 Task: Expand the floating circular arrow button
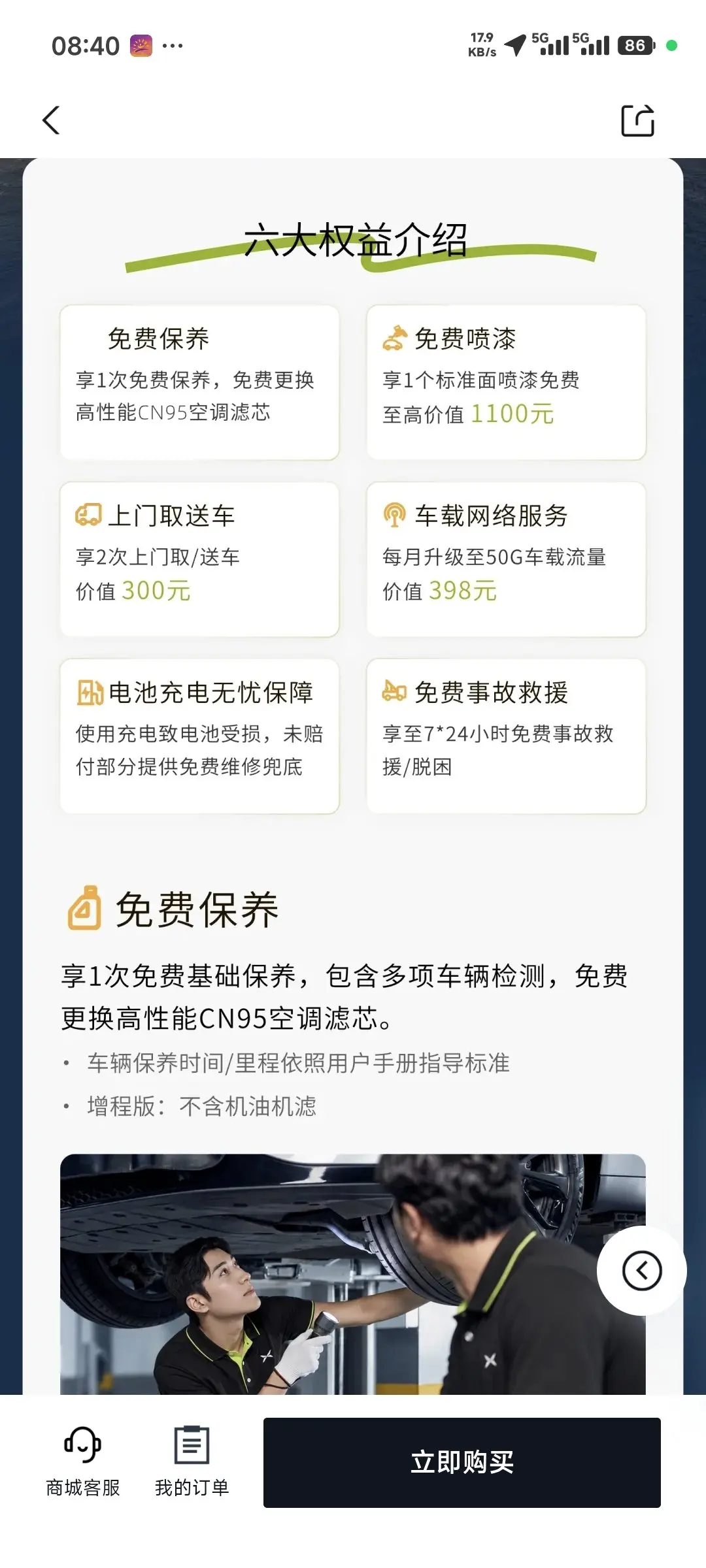tap(642, 1271)
